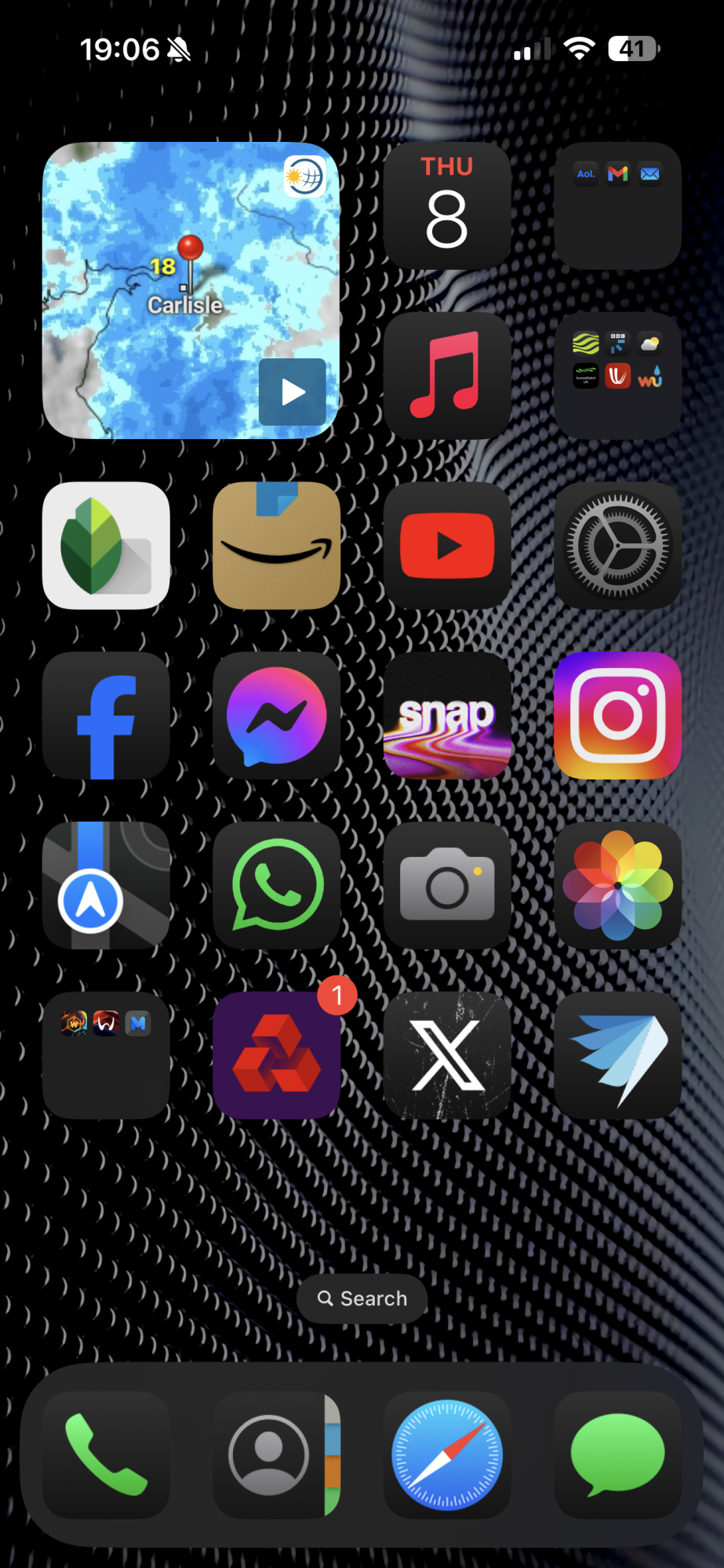Viewport: 724px width, 1568px height.
Task: Open the weather apps folder
Action: pyautogui.click(x=617, y=376)
